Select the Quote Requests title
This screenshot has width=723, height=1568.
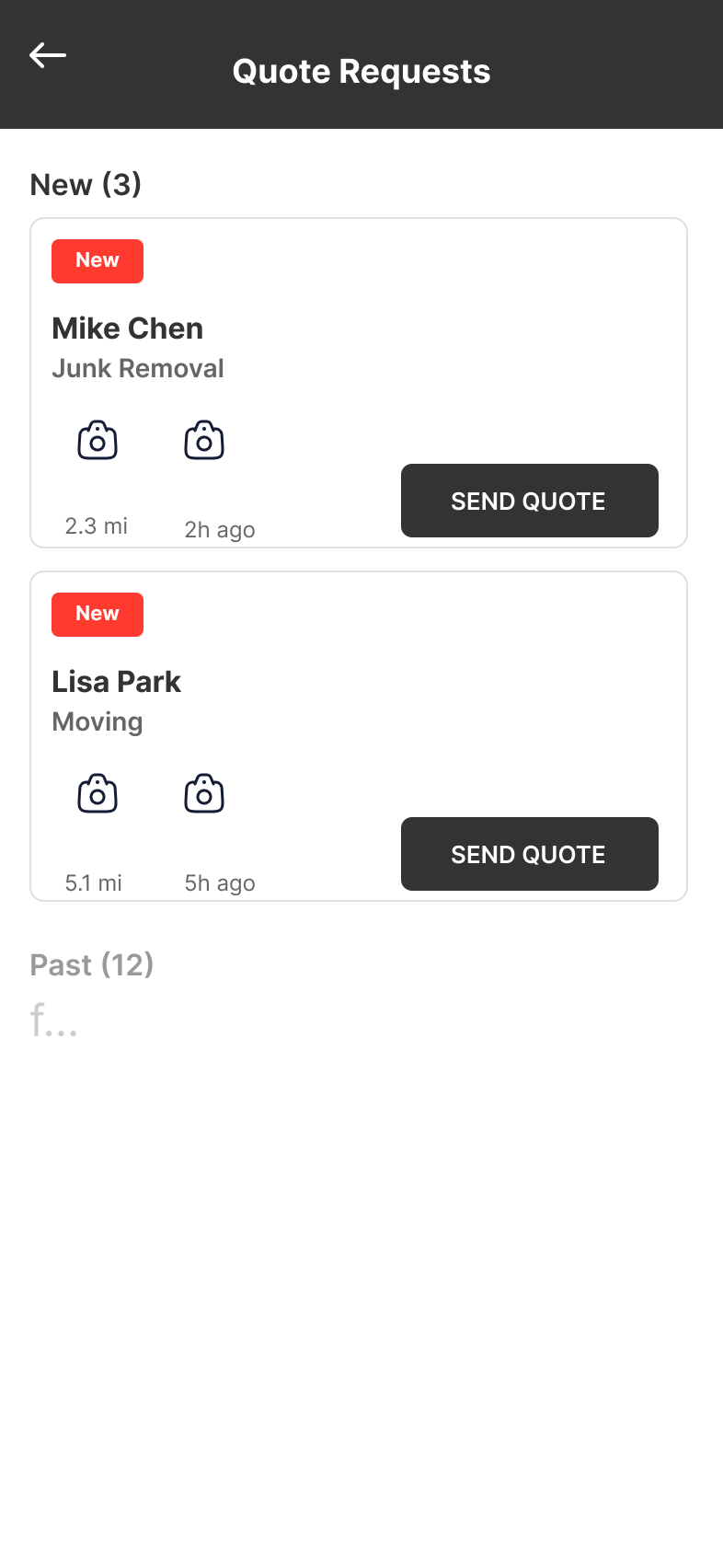pyautogui.click(x=361, y=71)
